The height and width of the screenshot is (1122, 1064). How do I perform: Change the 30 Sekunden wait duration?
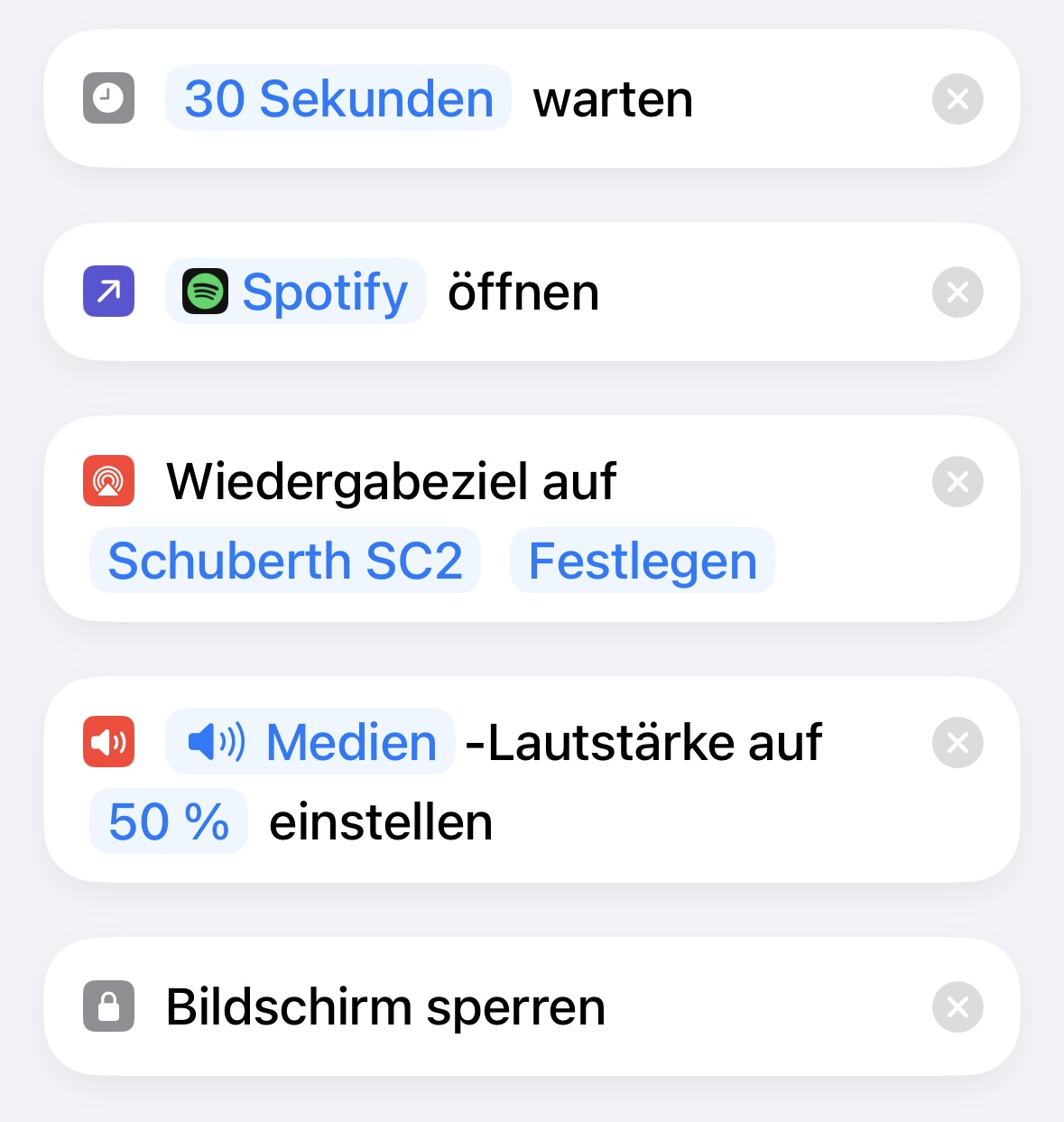[338, 98]
